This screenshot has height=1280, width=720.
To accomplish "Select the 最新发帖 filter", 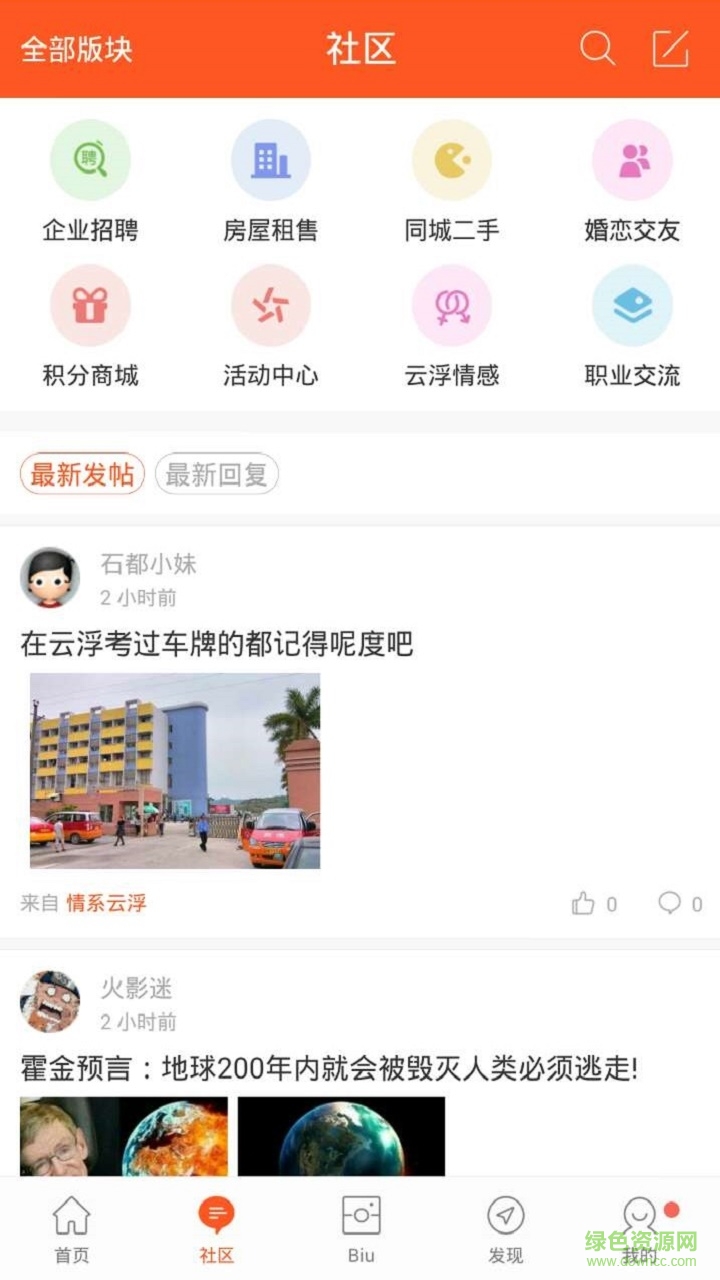I will (x=82, y=475).
